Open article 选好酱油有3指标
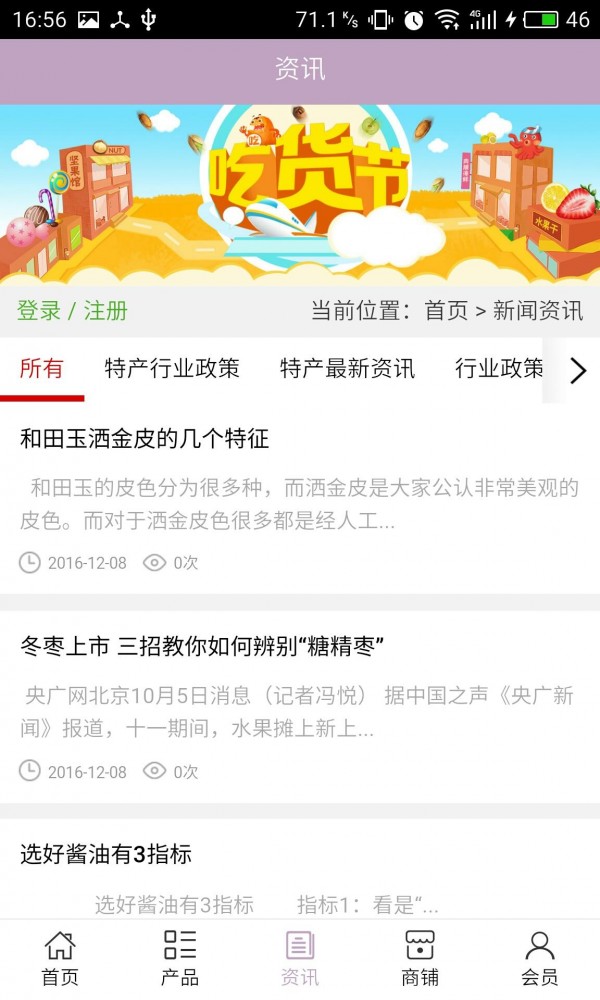 (106, 854)
